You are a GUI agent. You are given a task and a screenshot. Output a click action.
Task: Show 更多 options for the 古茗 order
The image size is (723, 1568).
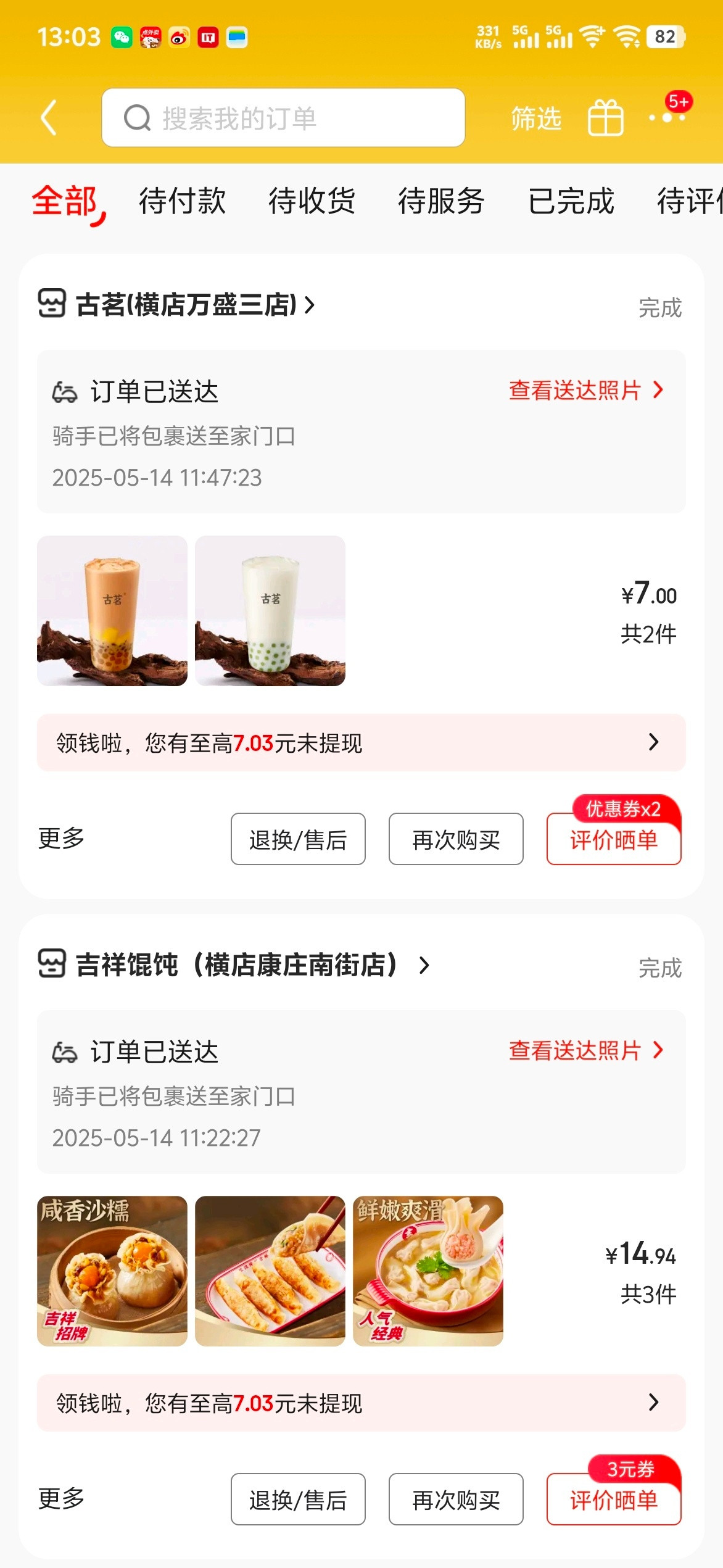click(x=61, y=838)
